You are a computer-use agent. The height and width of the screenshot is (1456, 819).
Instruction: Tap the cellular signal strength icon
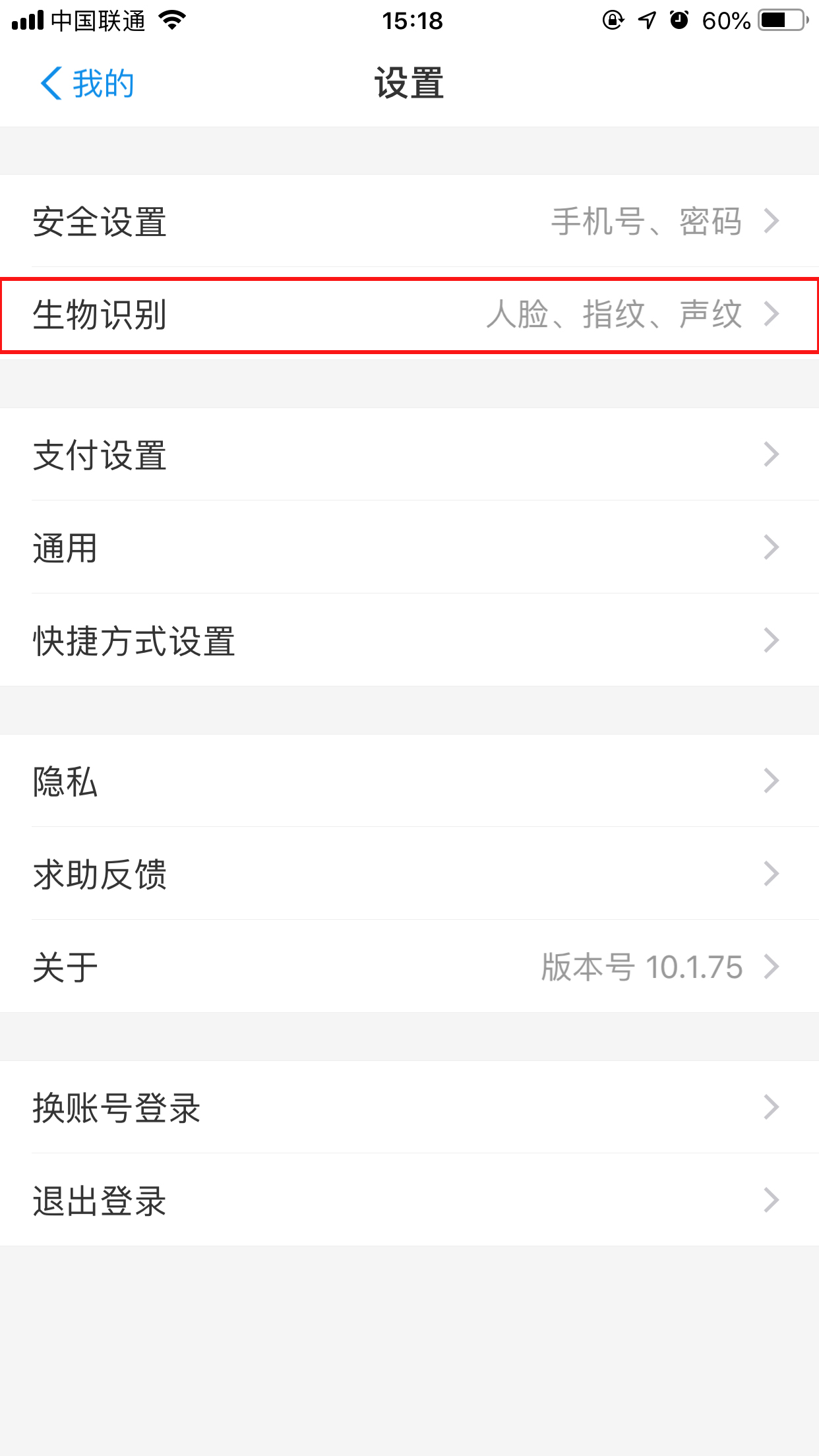point(26,20)
